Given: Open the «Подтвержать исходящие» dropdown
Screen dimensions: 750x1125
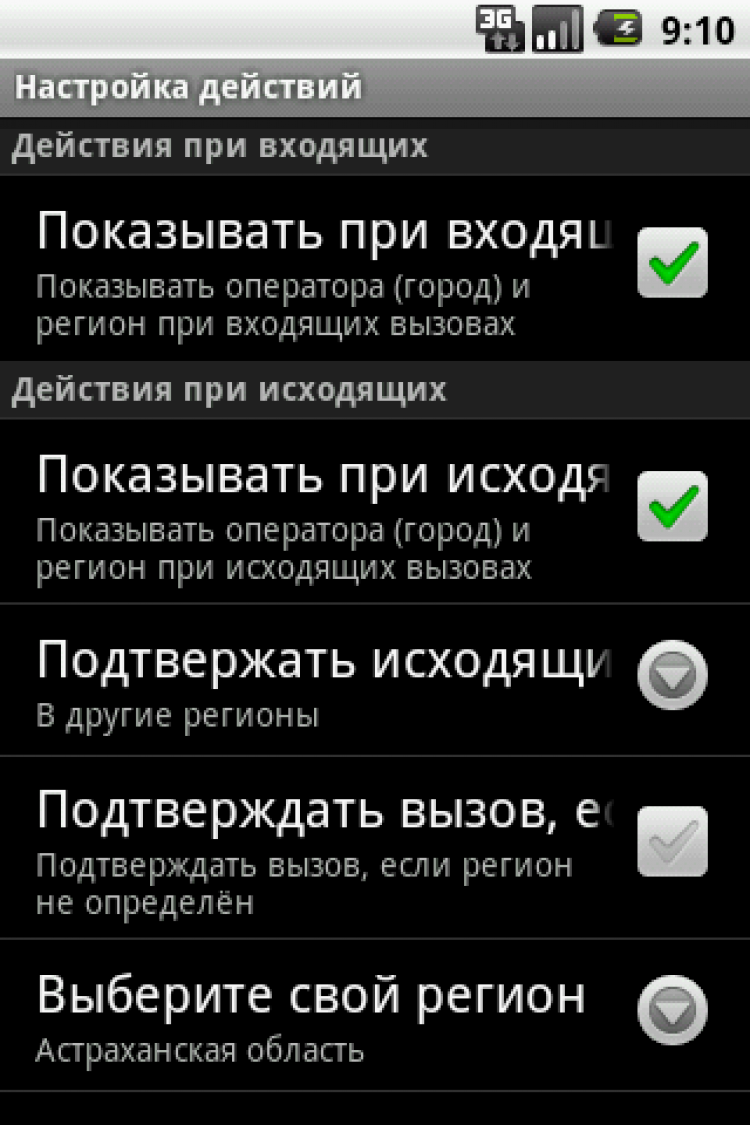Looking at the screenshot, I should [x=672, y=675].
